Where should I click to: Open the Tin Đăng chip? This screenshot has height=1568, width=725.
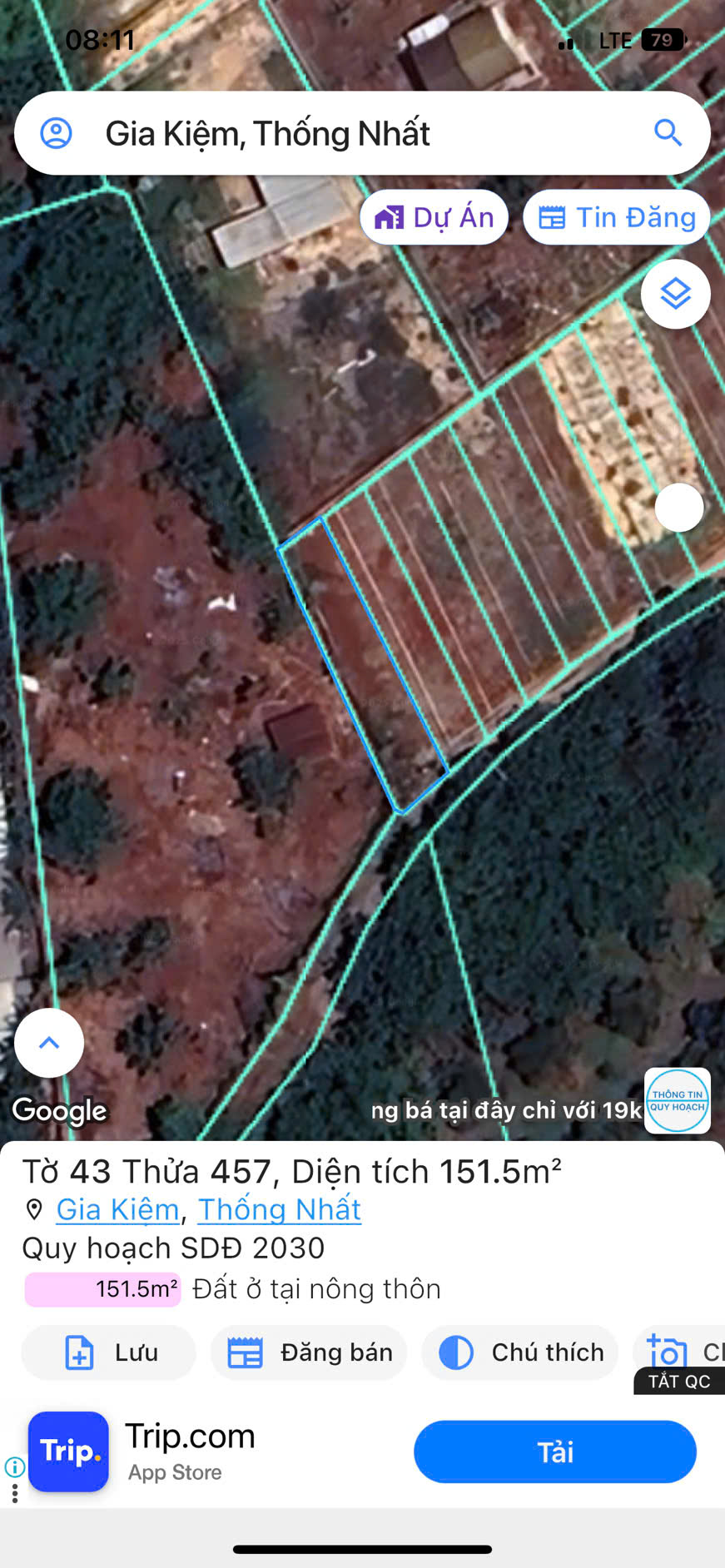click(x=617, y=218)
